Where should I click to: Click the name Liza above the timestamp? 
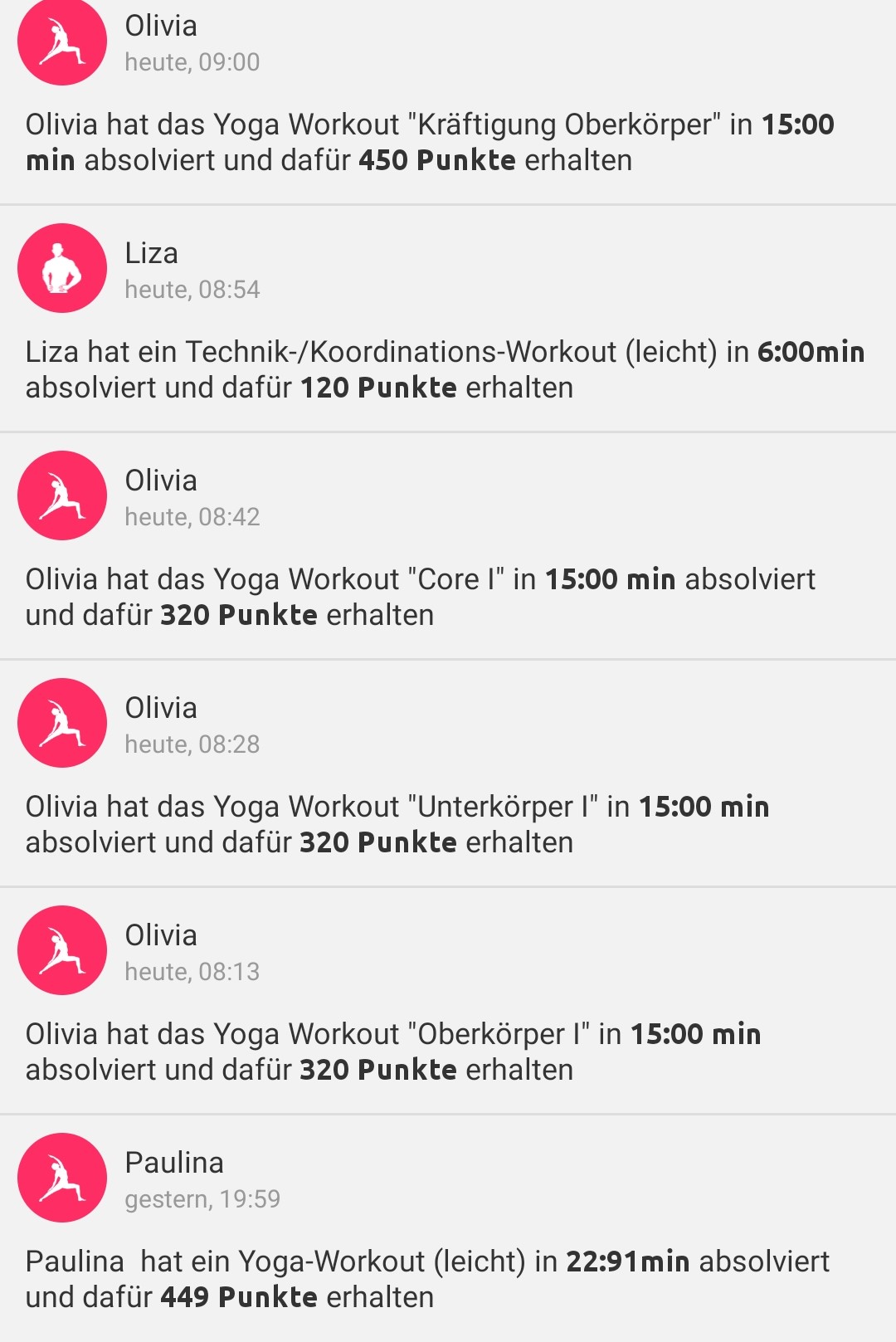pos(152,253)
